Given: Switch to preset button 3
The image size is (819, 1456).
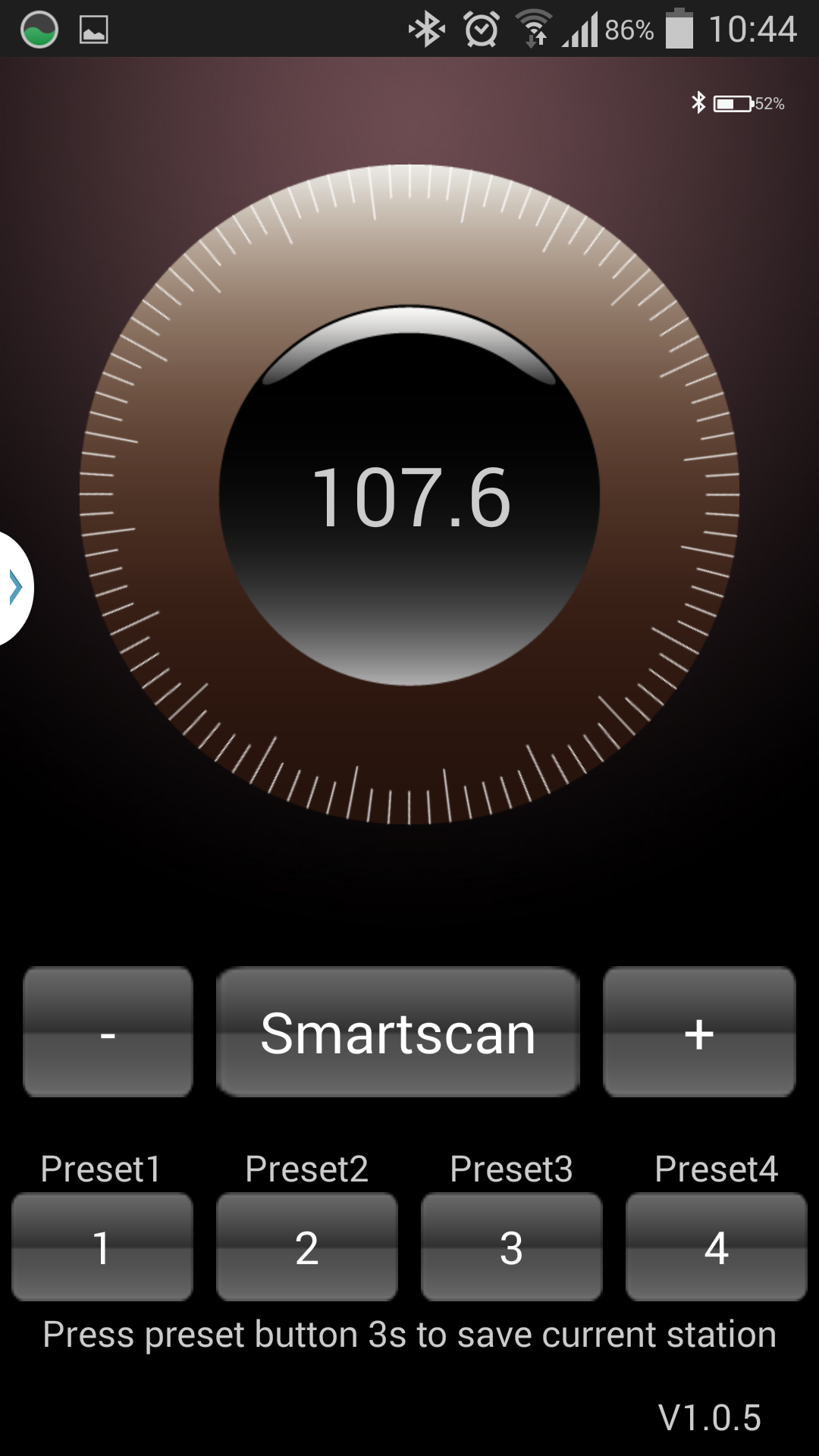Looking at the screenshot, I should click(x=512, y=1247).
